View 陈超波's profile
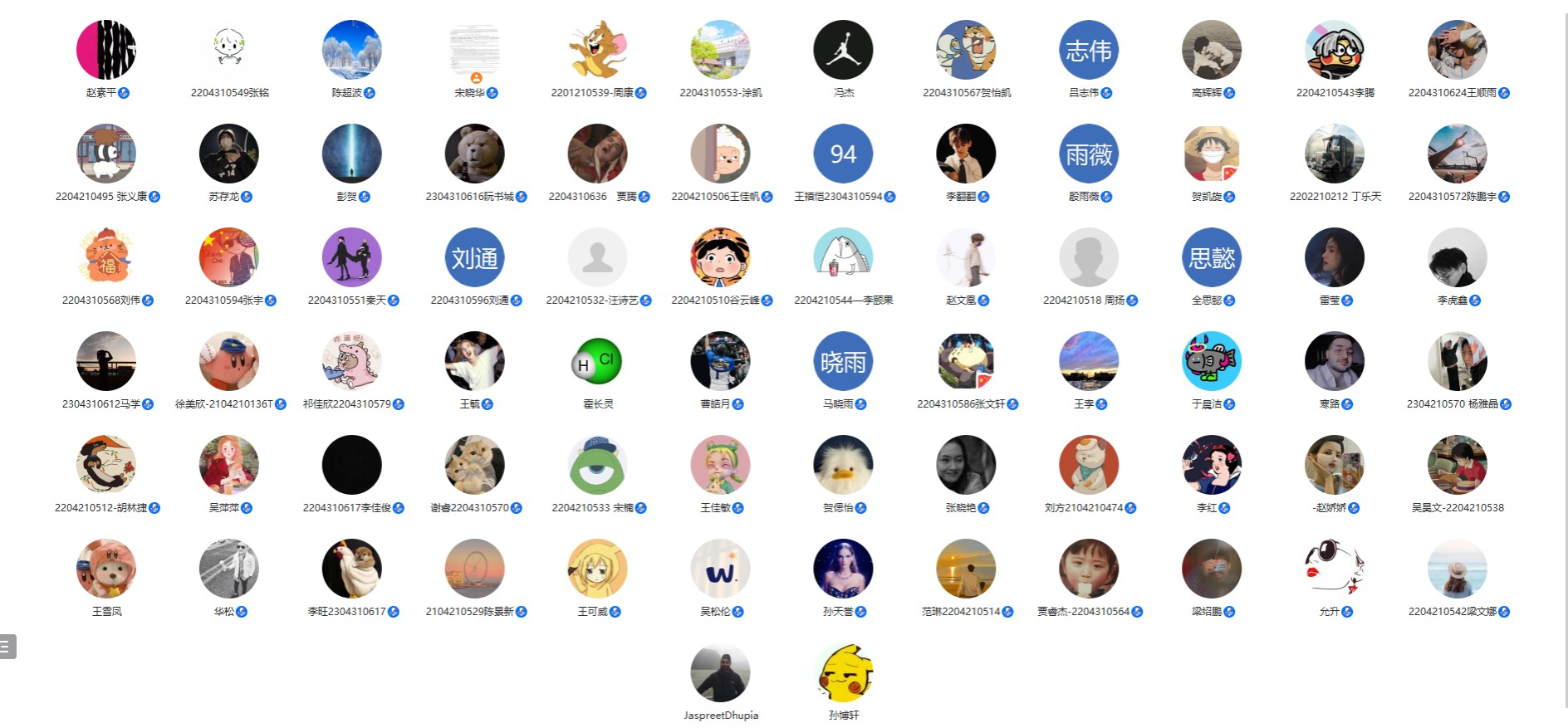 352,51
